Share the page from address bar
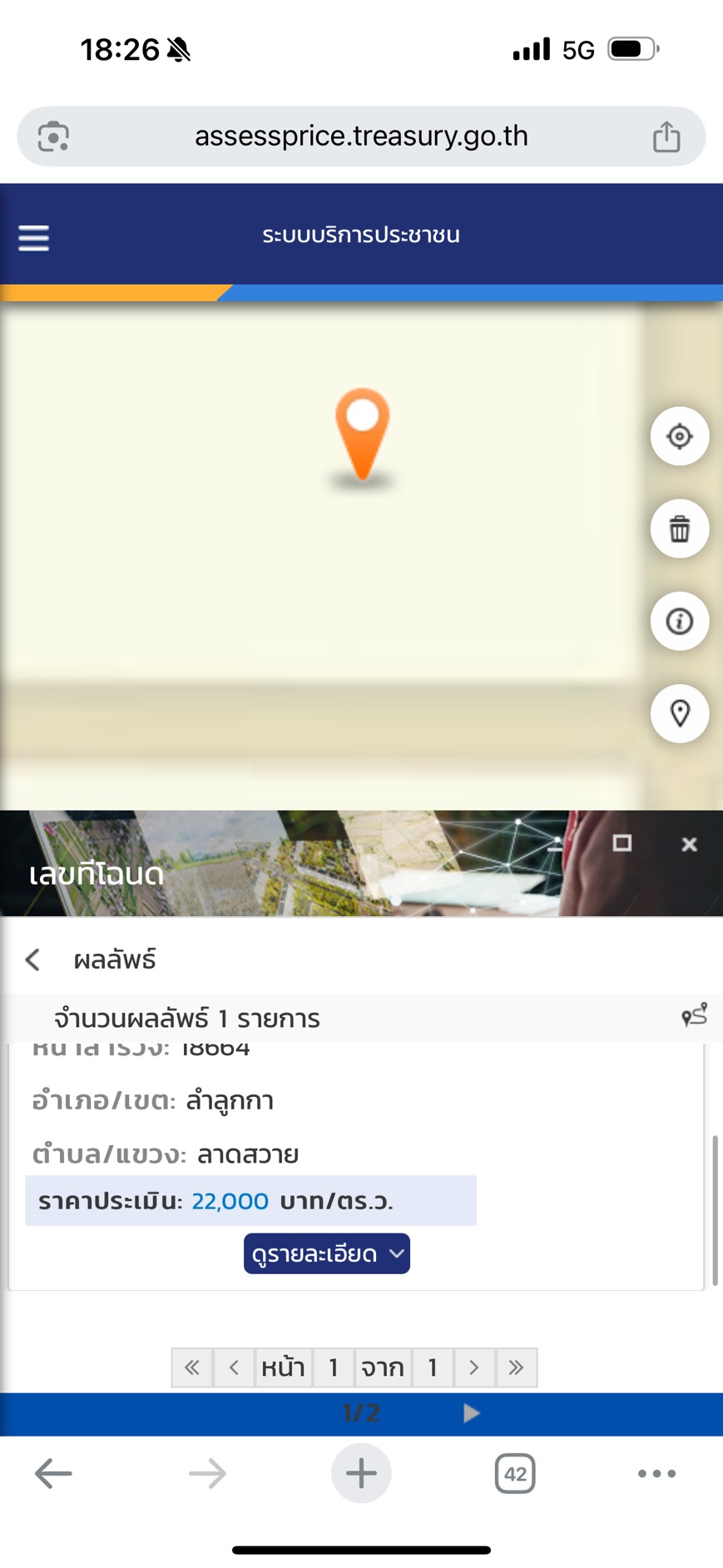Viewport: 723px width, 1568px height. pos(666,136)
